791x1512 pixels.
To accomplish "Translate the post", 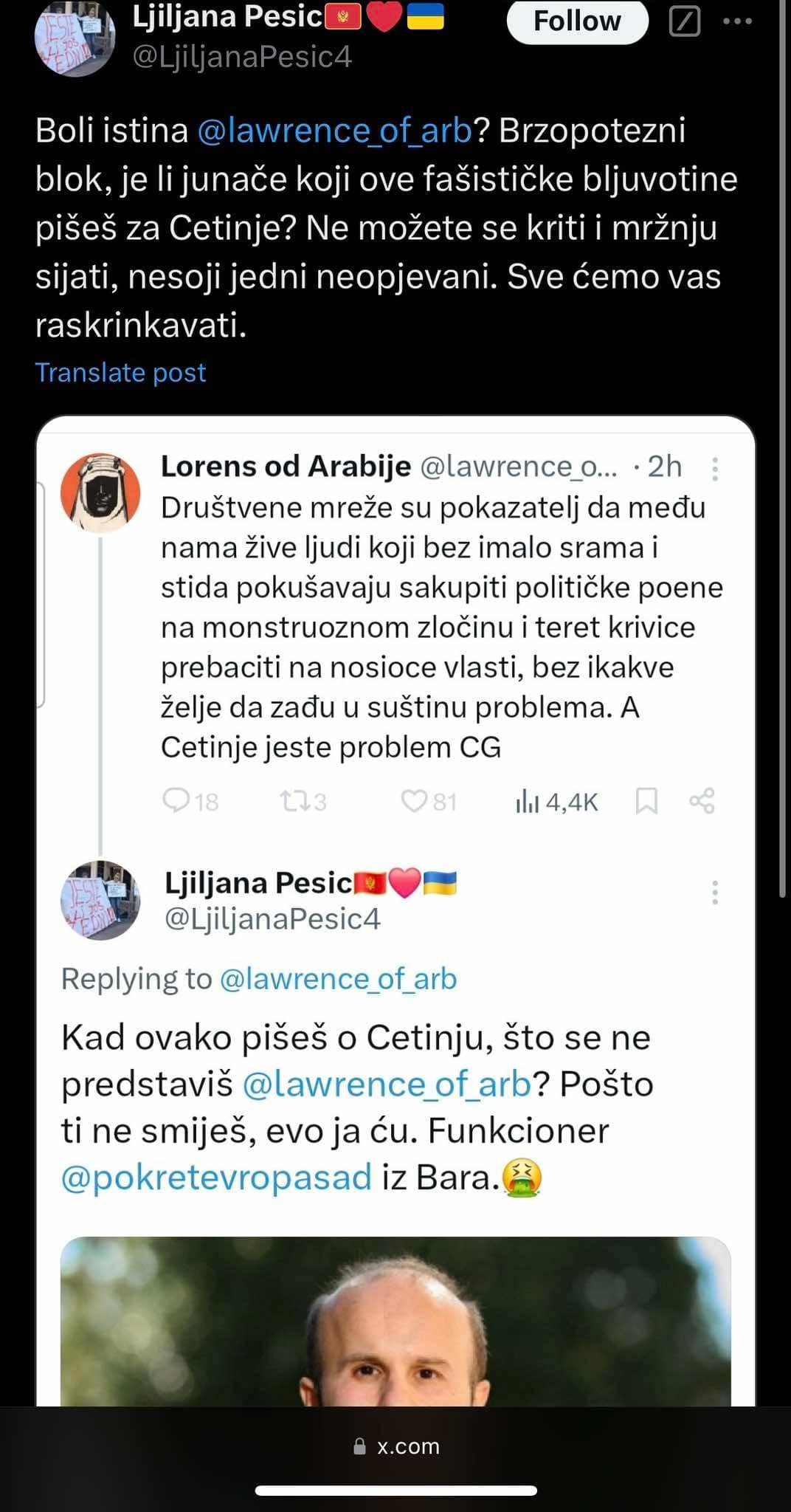I will 121,373.
